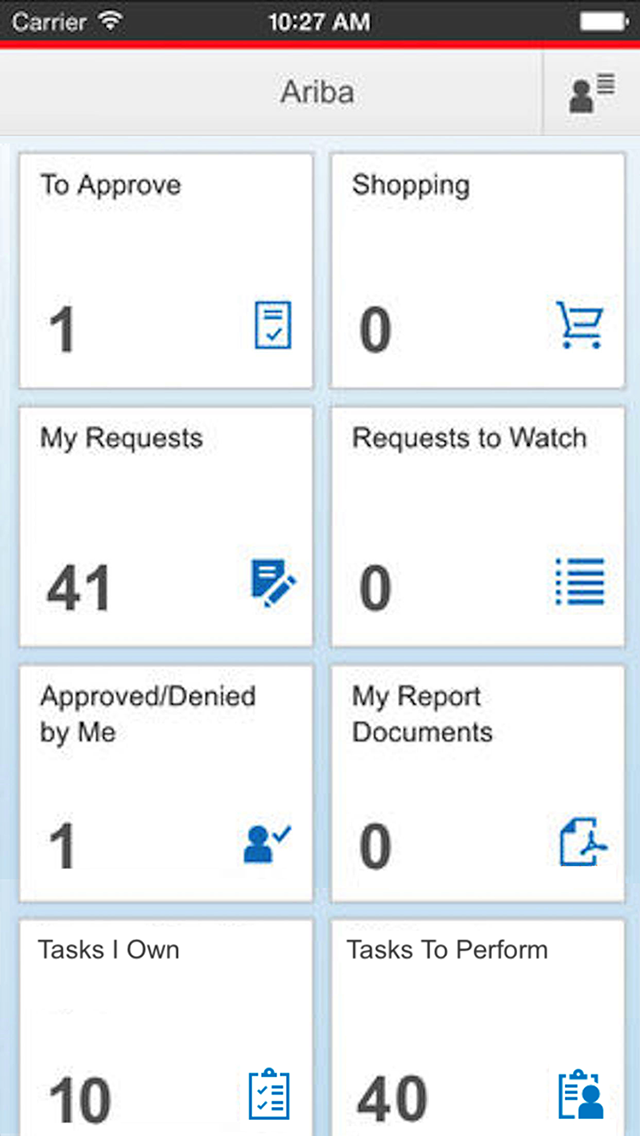Screen dimensions: 640x1136
Task: View the Tasks To Perform tile
Action: coord(478,1027)
